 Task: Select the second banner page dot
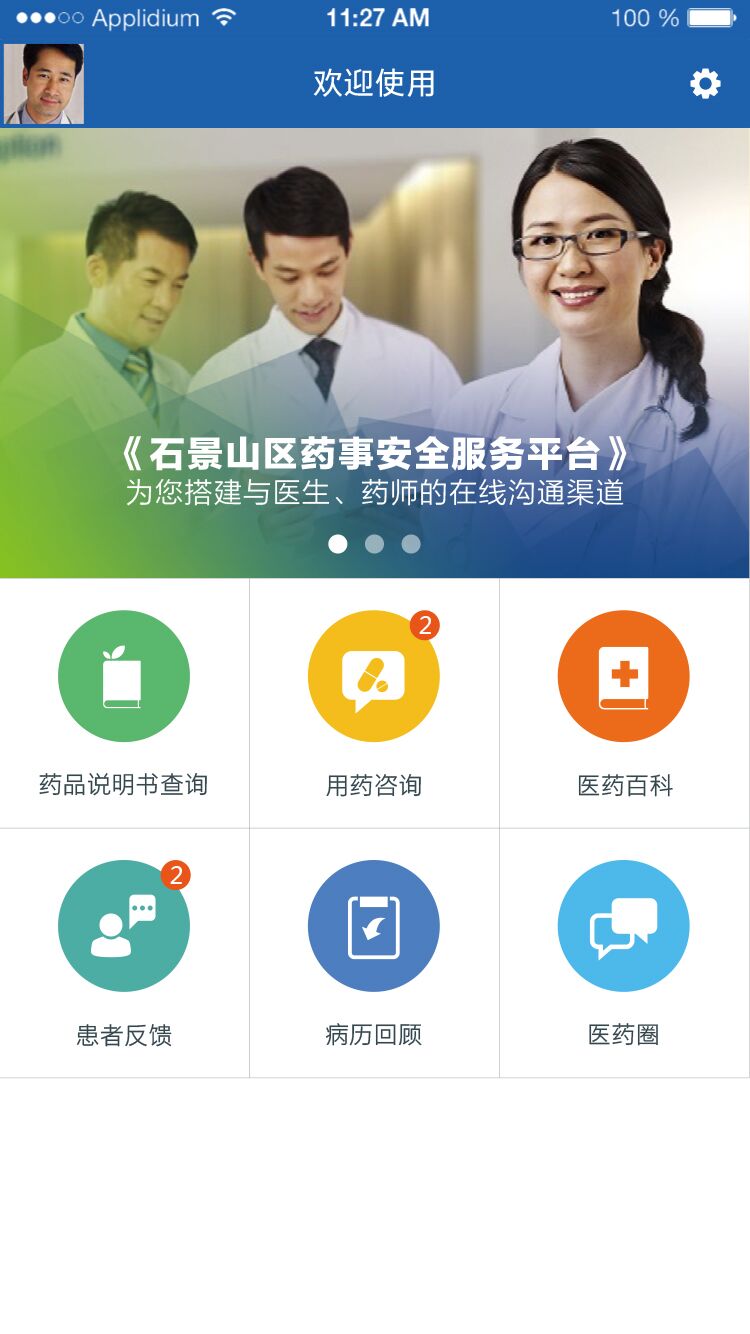coord(374,544)
